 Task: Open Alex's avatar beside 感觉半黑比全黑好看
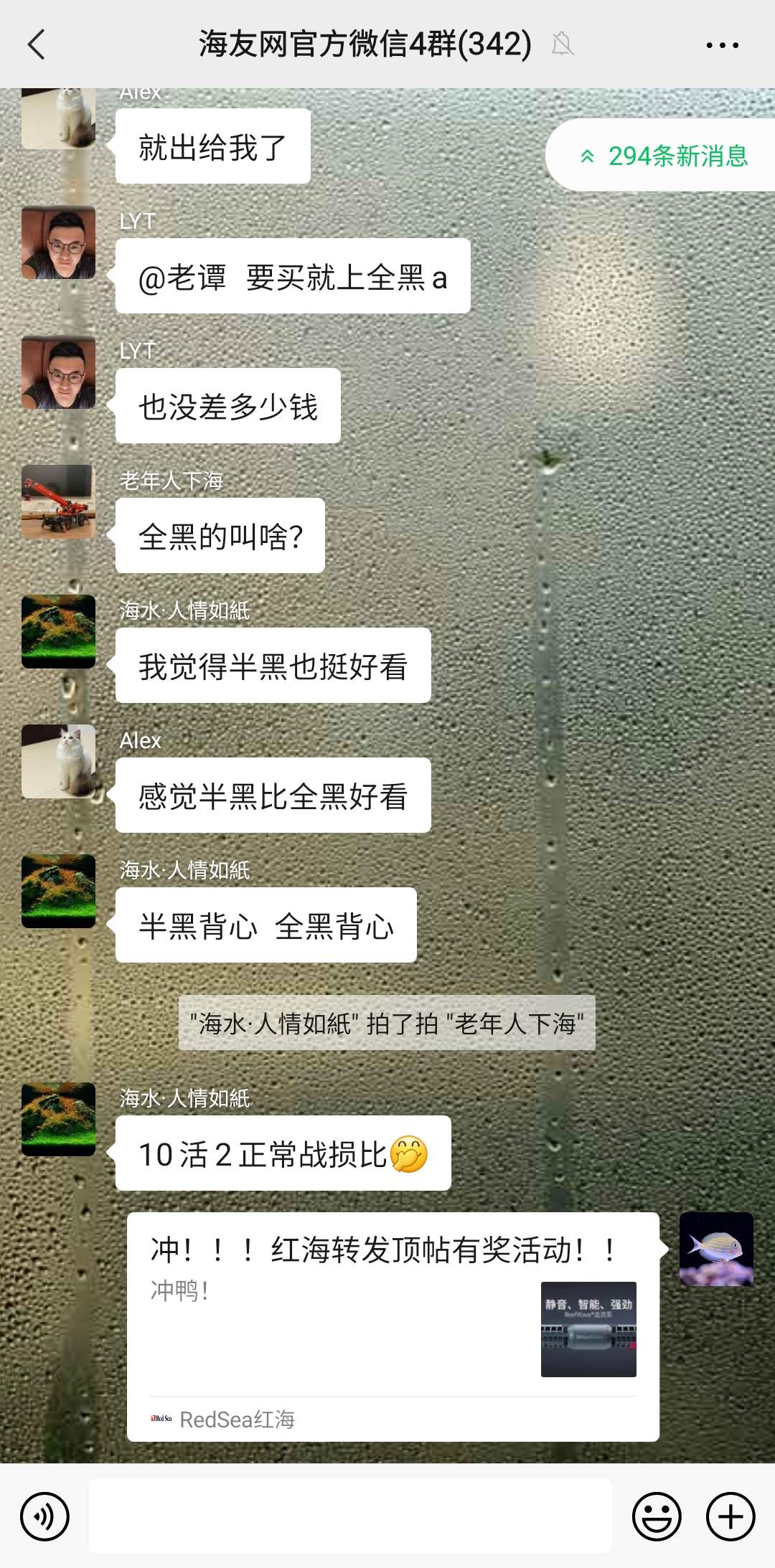pos(58,761)
